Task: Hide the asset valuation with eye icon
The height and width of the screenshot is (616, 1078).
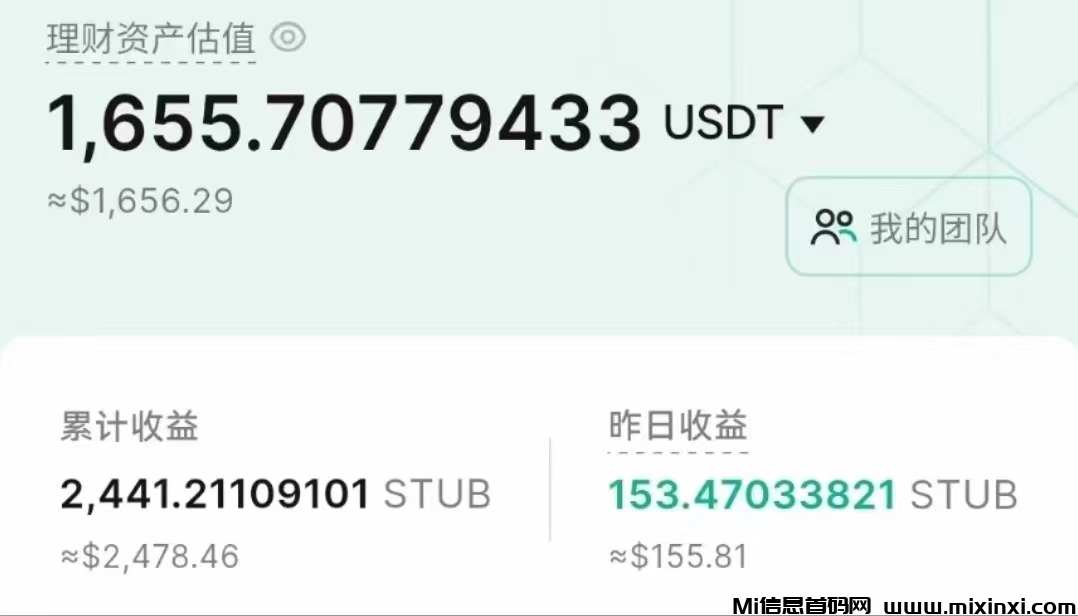Action: (288, 38)
